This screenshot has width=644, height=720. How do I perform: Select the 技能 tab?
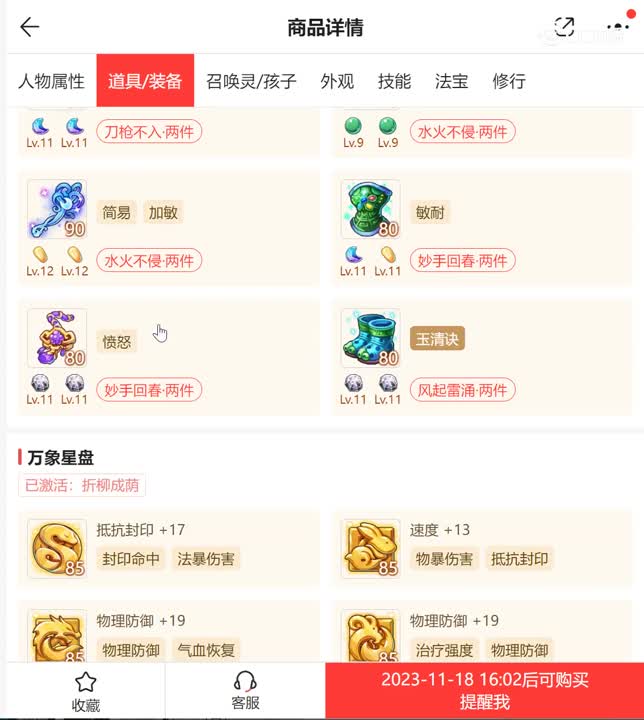tap(394, 81)
